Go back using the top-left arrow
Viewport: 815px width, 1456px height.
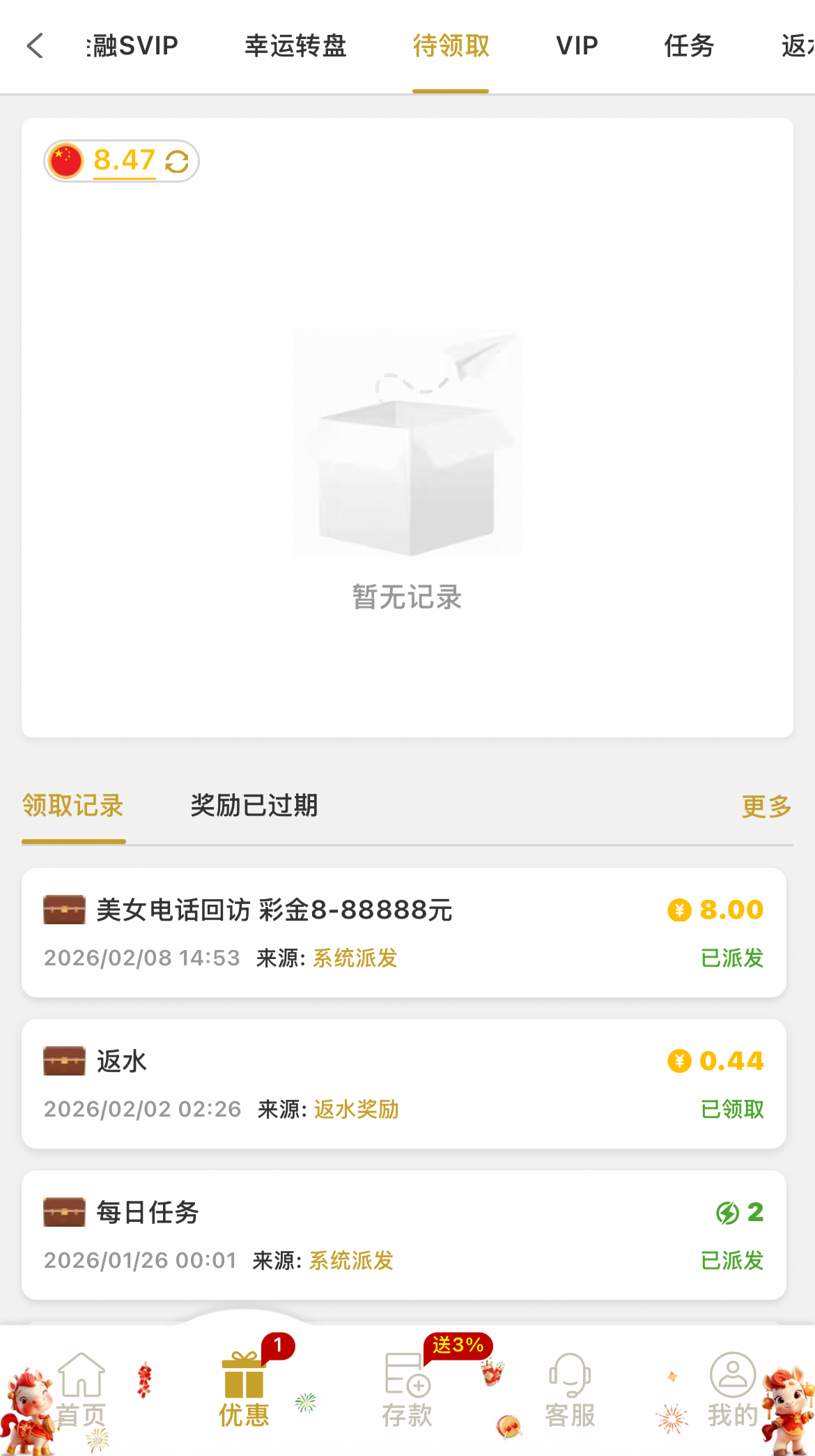[x=35, y=46]
